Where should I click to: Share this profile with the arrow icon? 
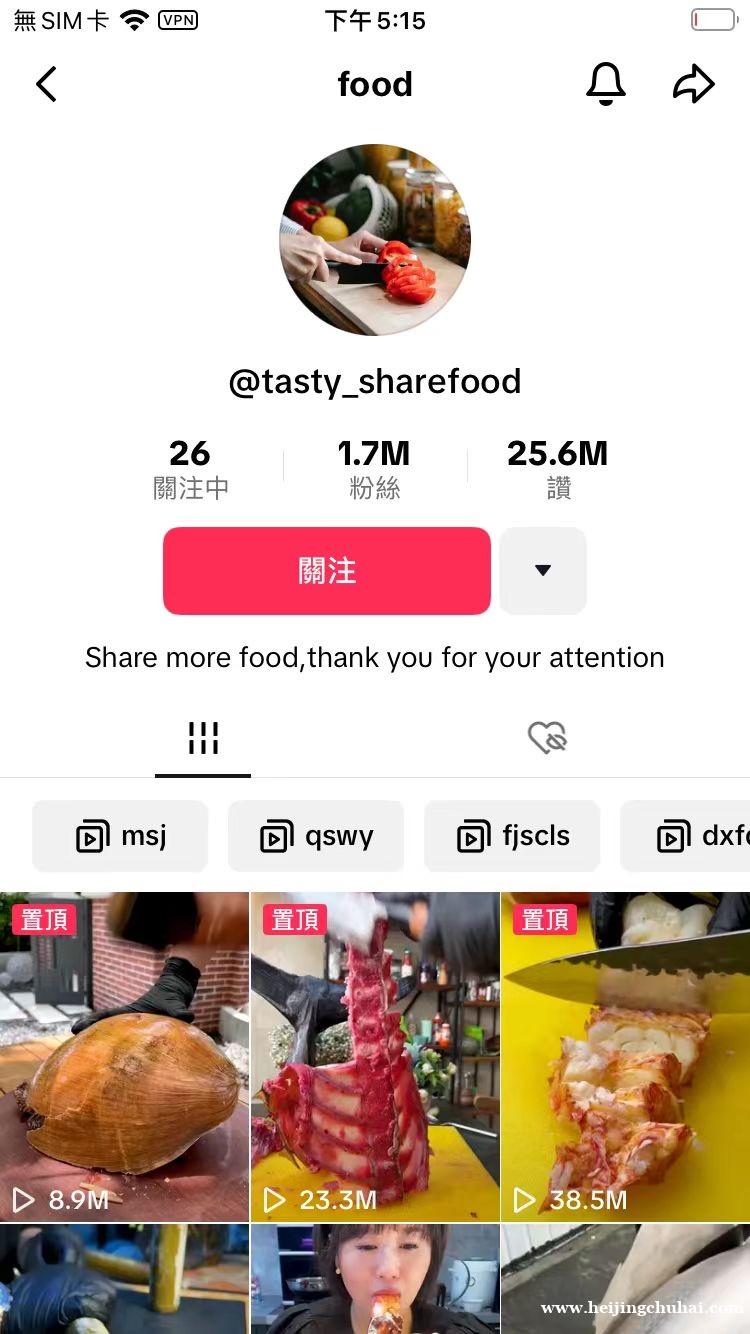(693, 84)
